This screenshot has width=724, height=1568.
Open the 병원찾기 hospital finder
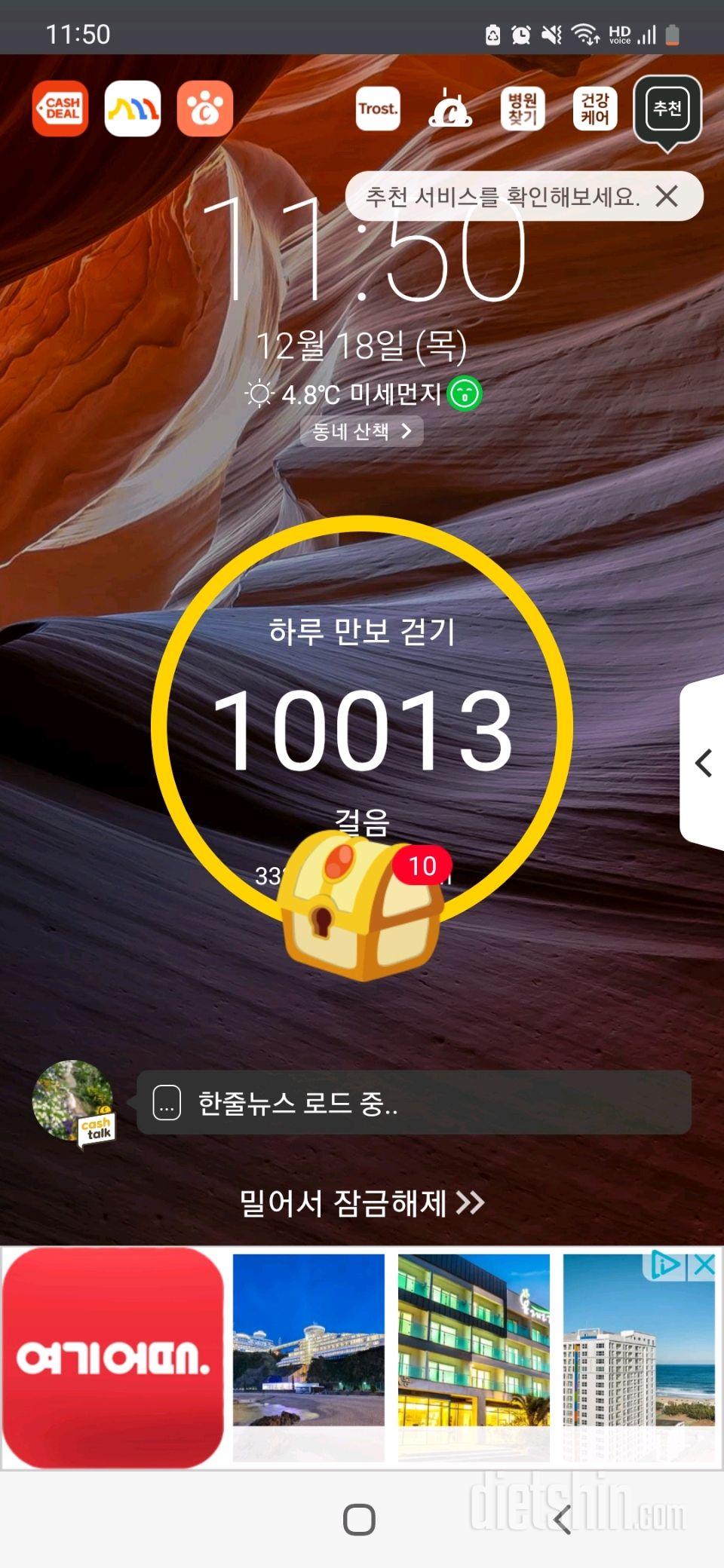[522, 109]
